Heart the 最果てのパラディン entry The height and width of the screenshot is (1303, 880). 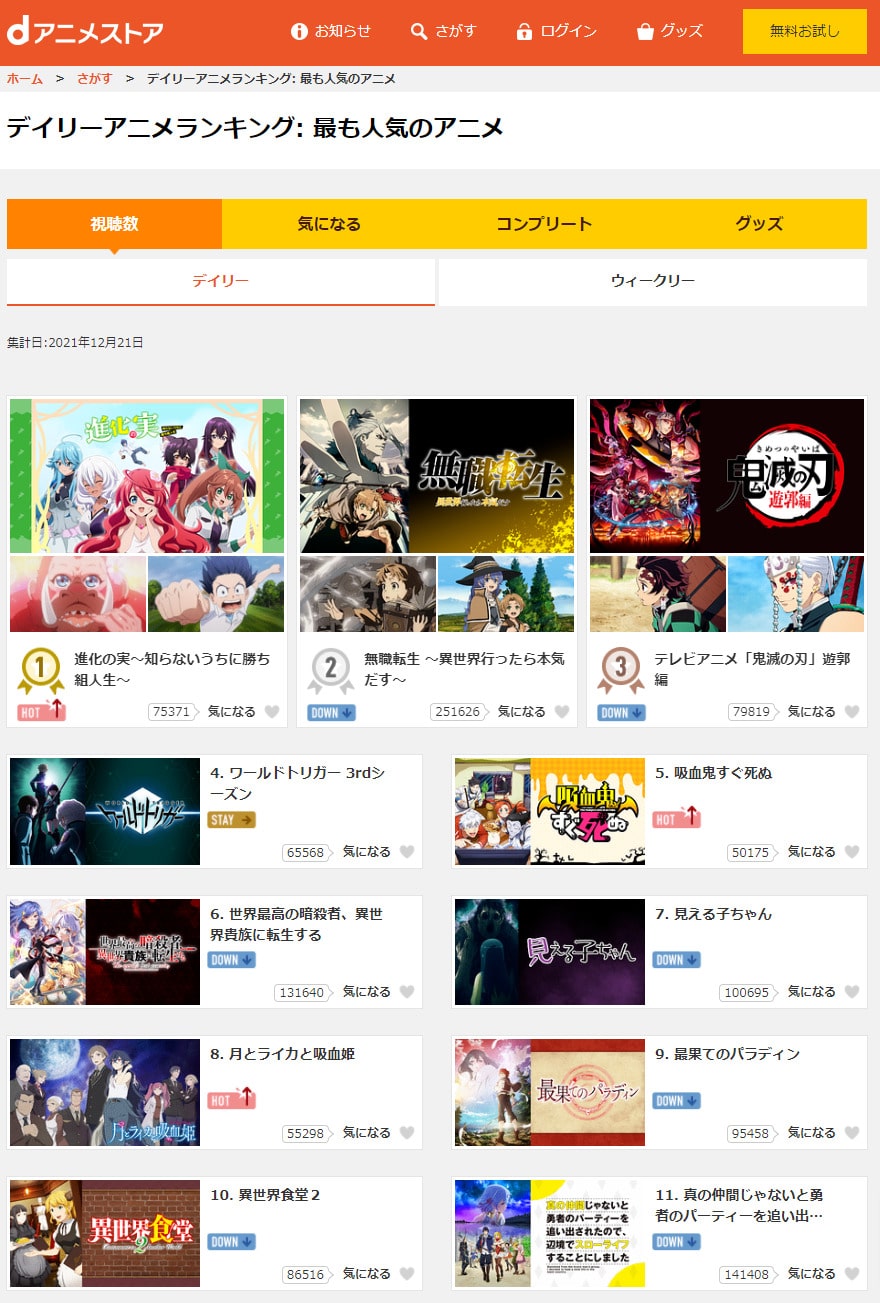pos(852,1133)
